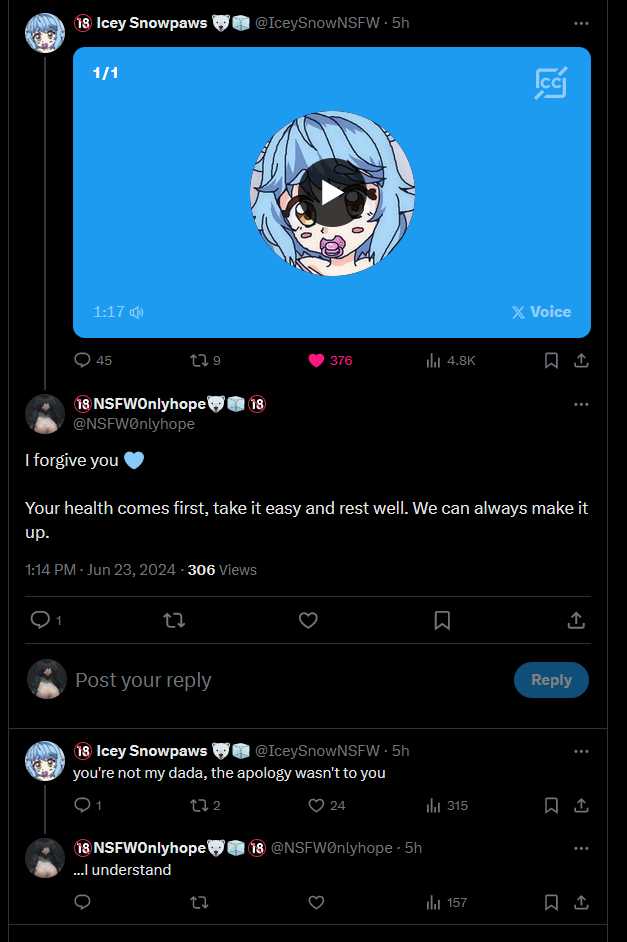Reply to the voice post with 45 comments
The image size is (627, 942).
click(x=83, y=360)
